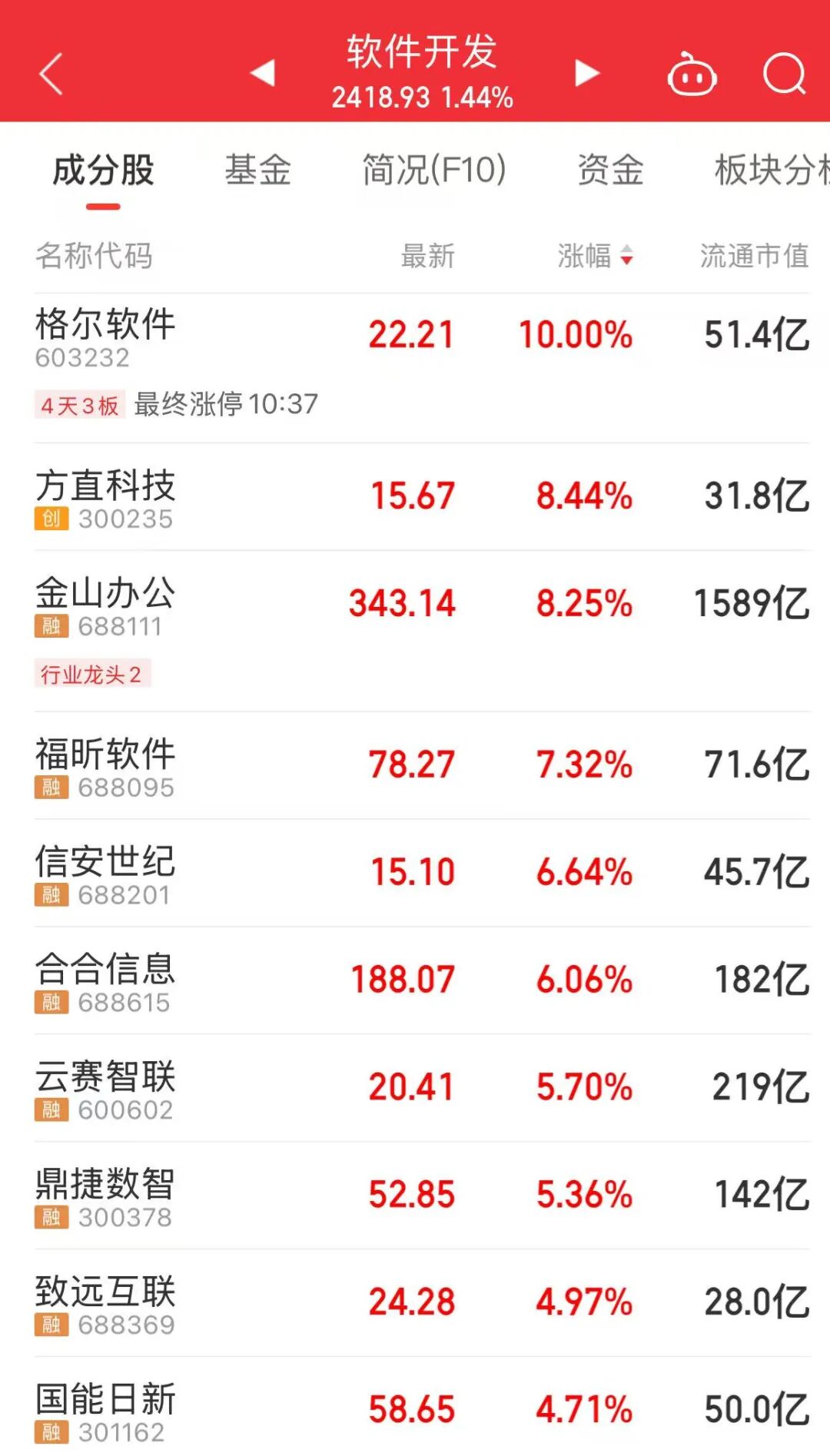Sort stocks by 最新 price
830x1456 pixels.
427,256
